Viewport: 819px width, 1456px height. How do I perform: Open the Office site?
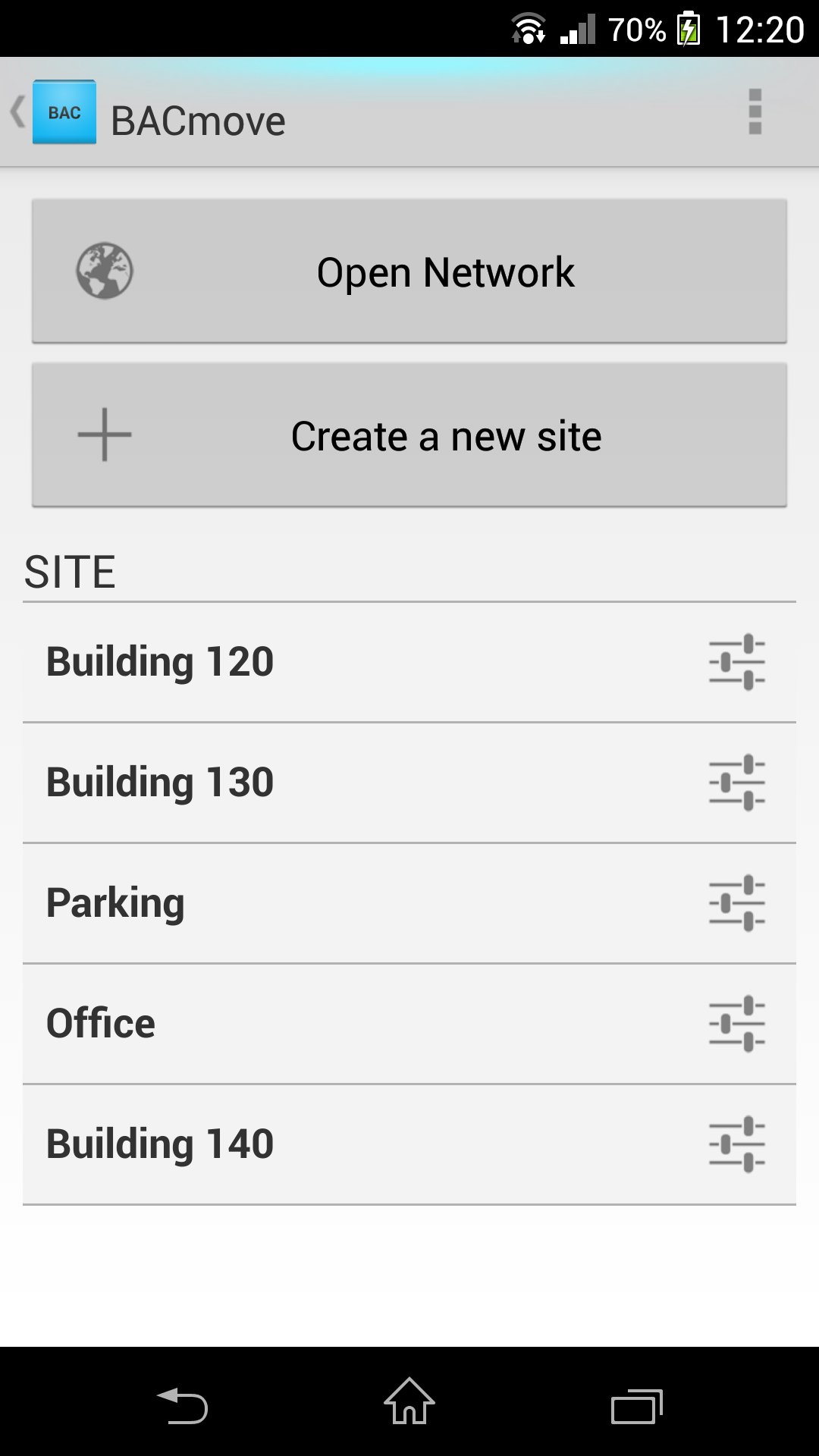(303, 1022)
